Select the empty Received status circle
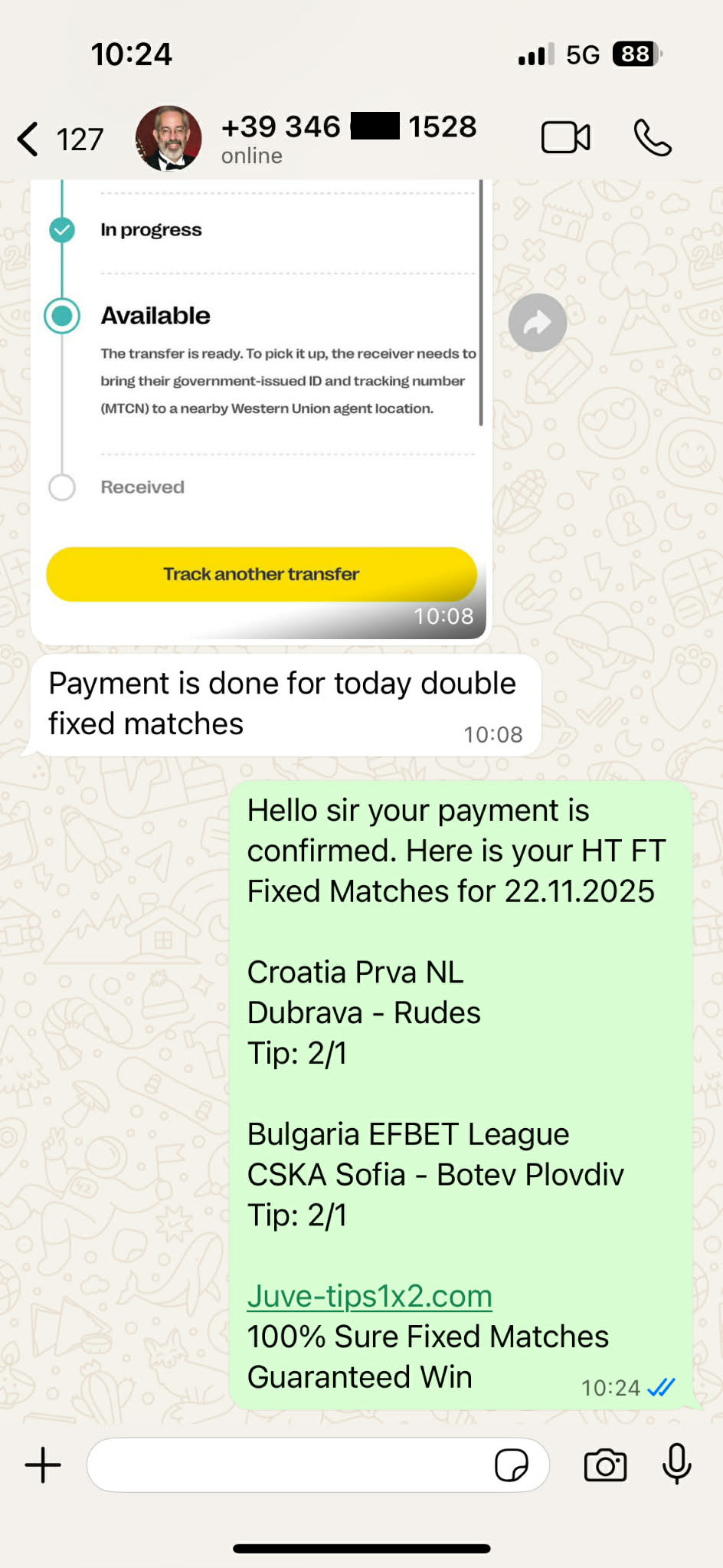Image resolution: width=723 pixels, height=1568 pixels. pyautogui.click(x=62, y=487)
